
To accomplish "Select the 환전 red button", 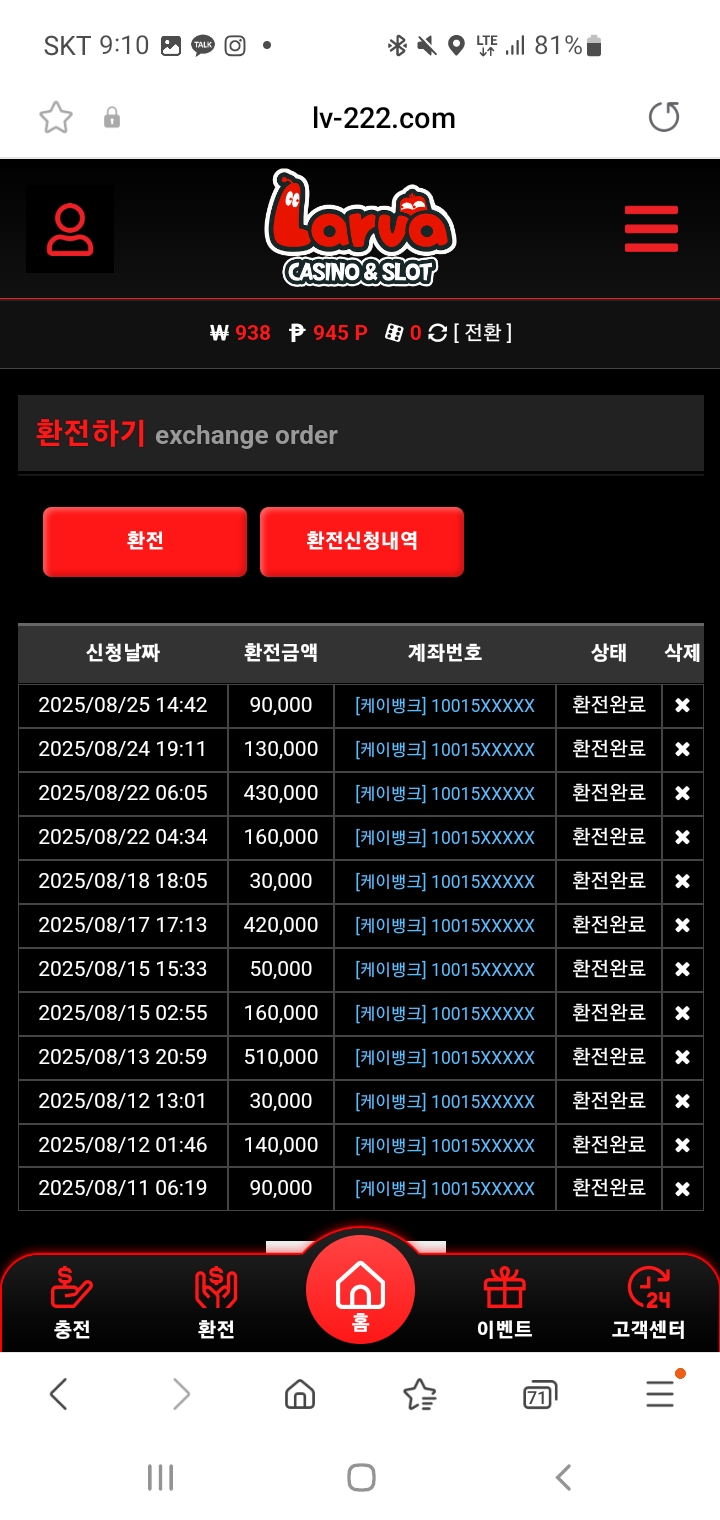I will [x=145, y=541].
